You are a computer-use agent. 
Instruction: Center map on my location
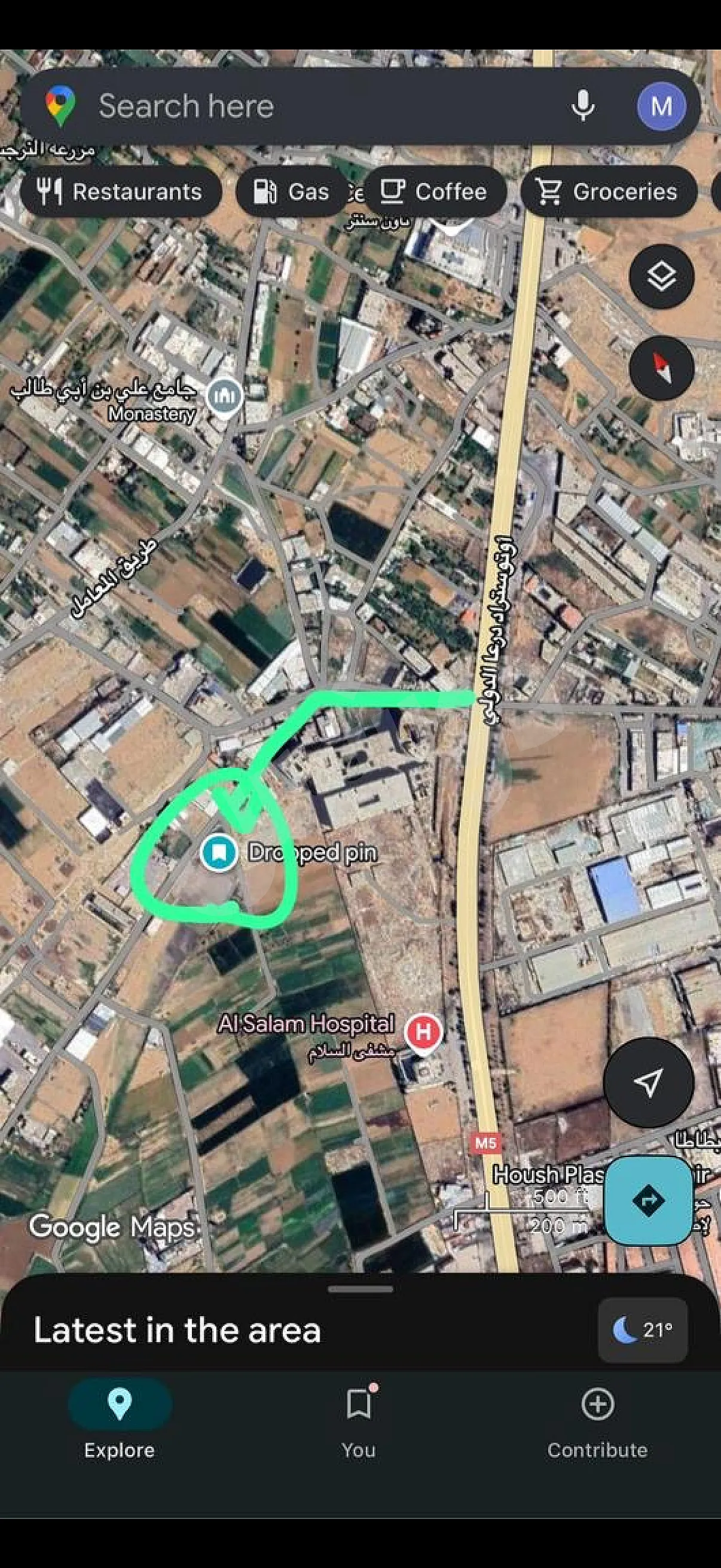[x=649, y=1082]
